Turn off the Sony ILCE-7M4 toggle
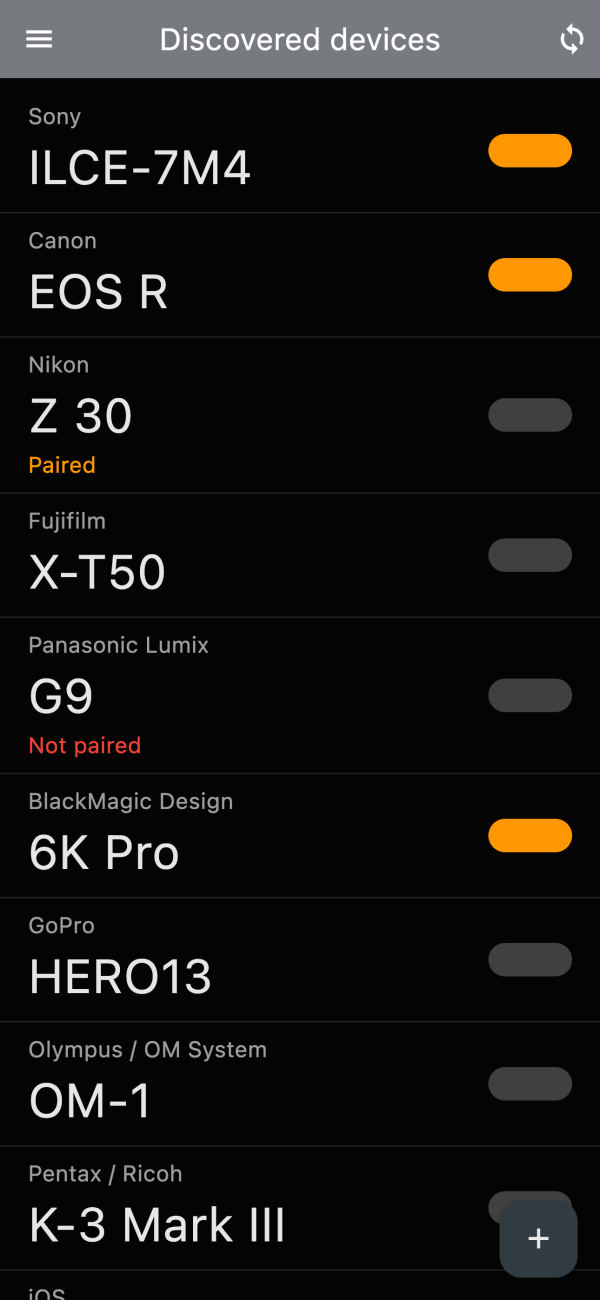Image resolution: width=600 pixels, height=1300 pixels. click(x=530, y=151)
